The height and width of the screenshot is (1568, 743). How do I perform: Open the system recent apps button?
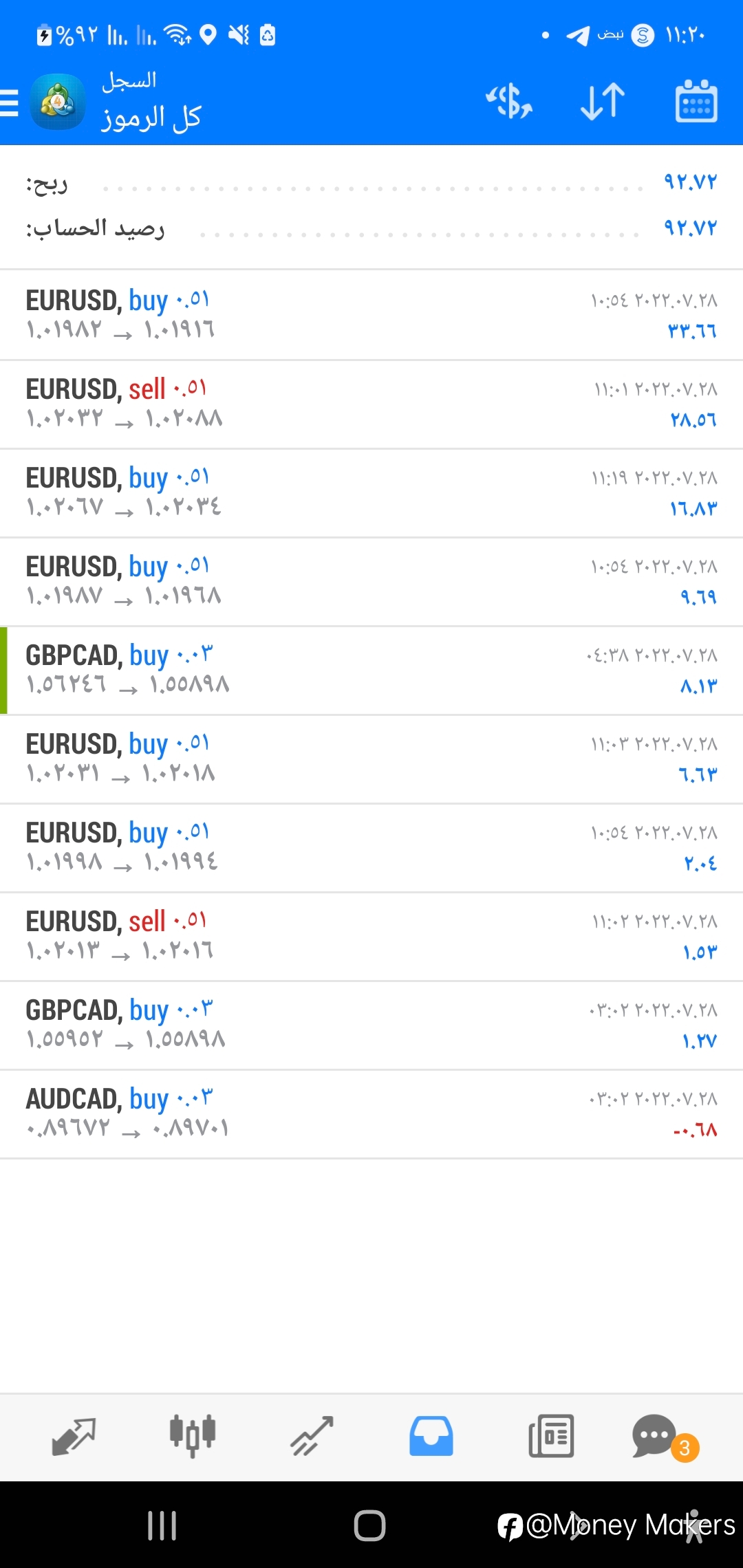click(162, 1525)
